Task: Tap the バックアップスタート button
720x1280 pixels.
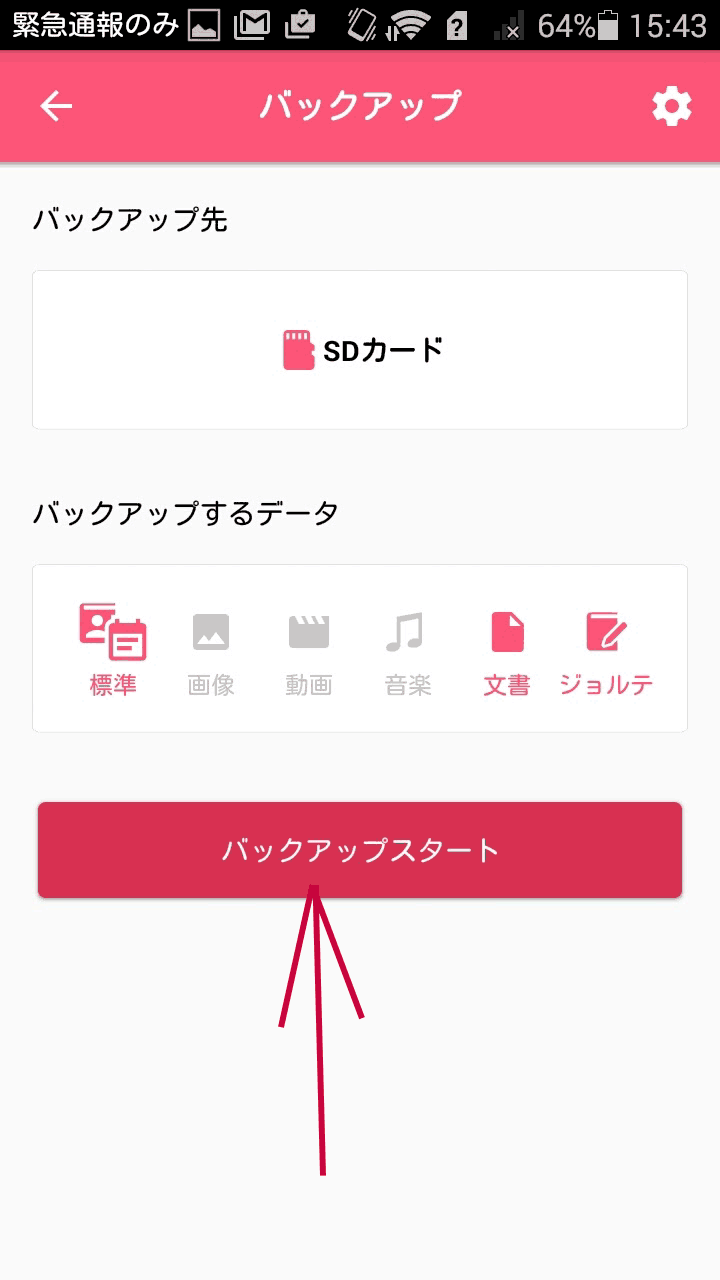Action: (360, 850)
